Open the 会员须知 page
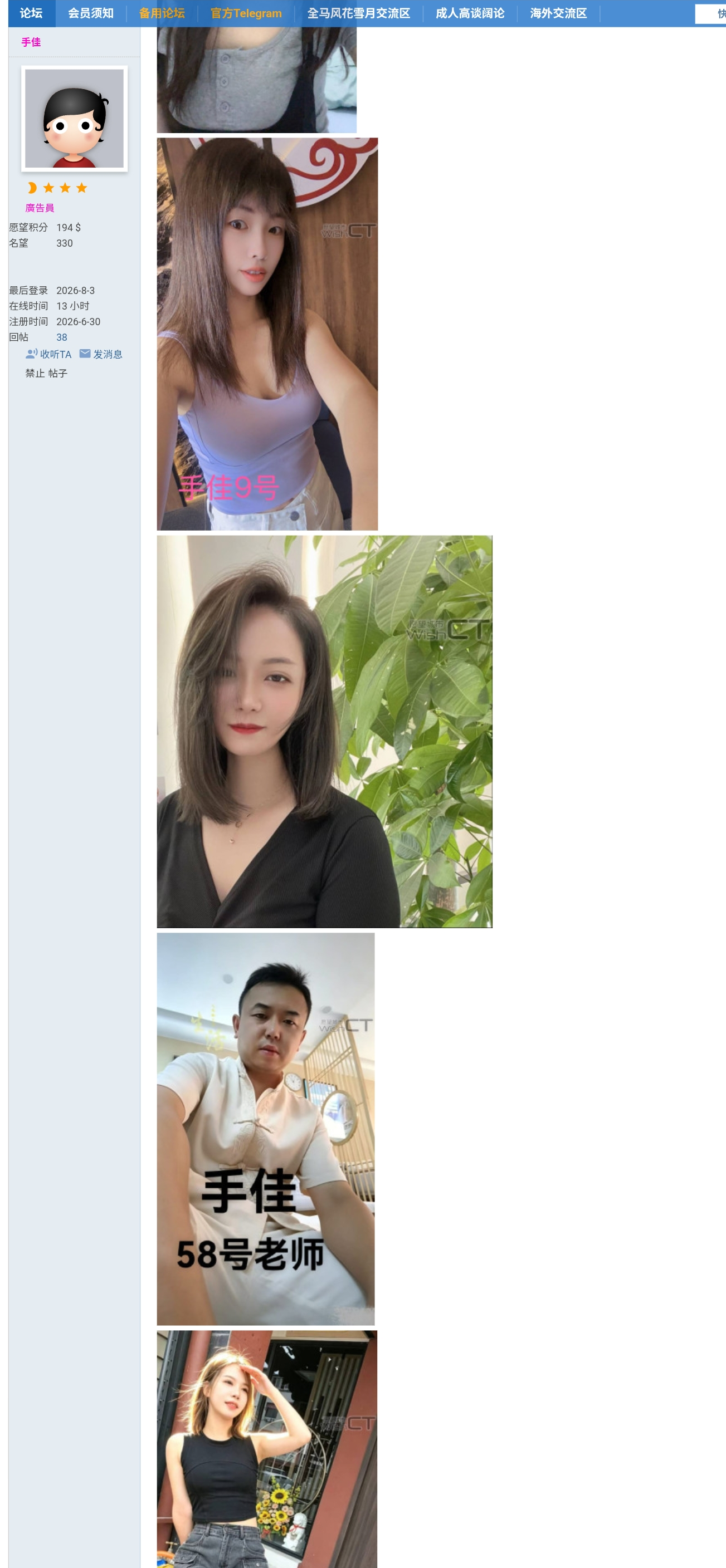 click(x=91, y=13)
